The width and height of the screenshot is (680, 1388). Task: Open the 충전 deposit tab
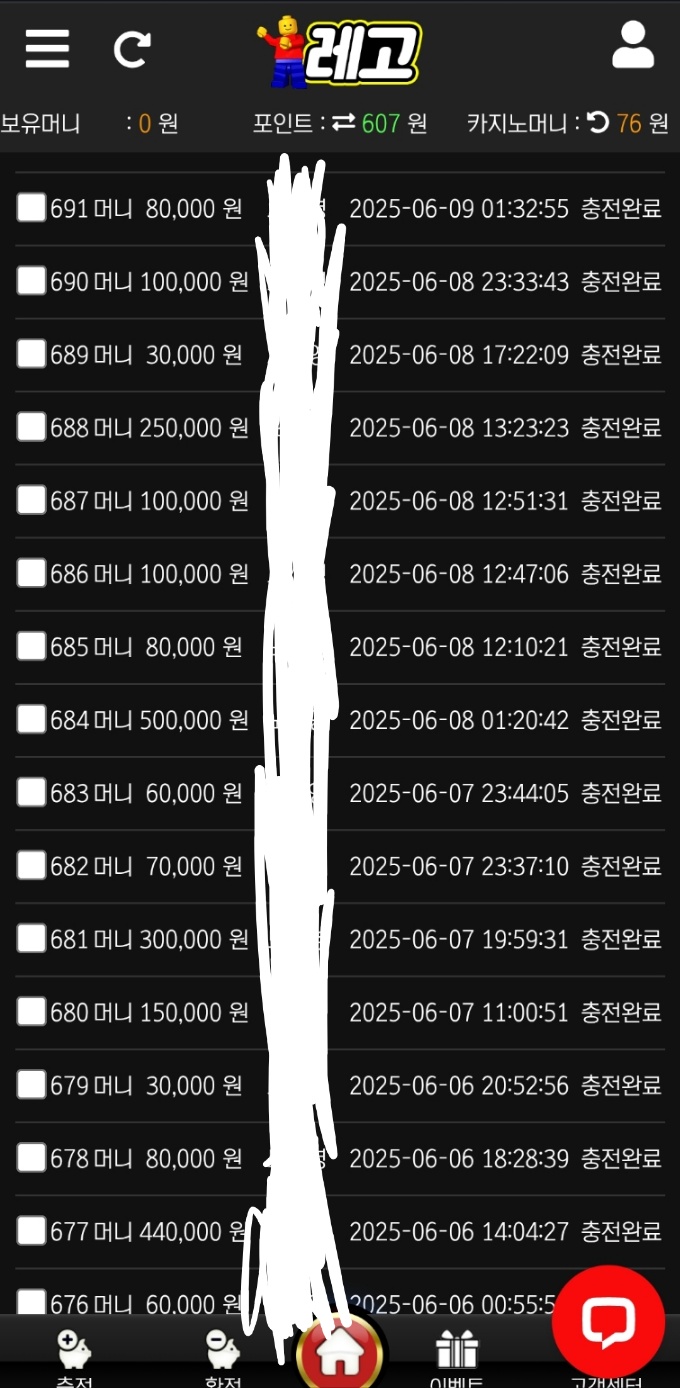pos(75,1358)
